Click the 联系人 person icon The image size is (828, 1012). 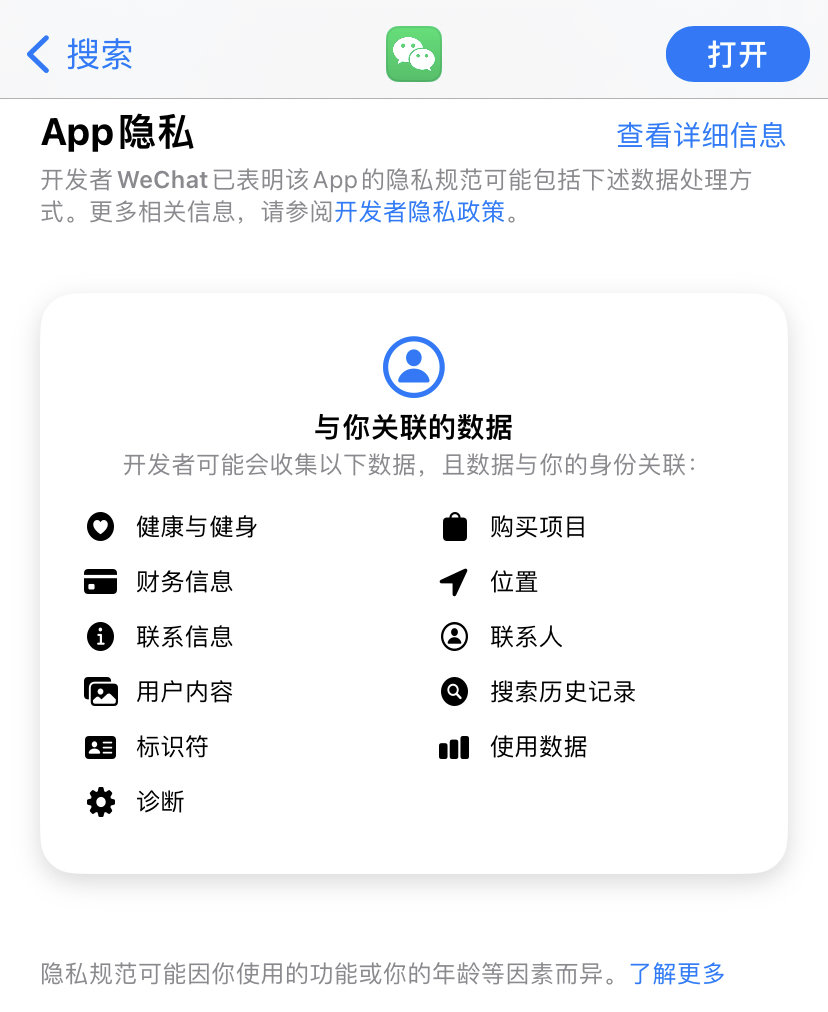click(x=455, y=637)
